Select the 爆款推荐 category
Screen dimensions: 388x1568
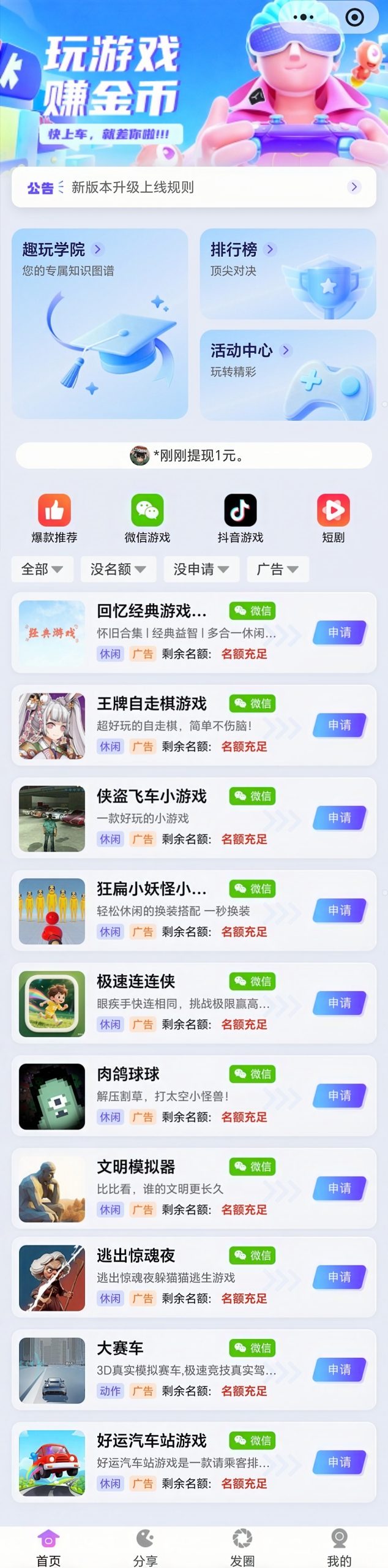(54, 518)
